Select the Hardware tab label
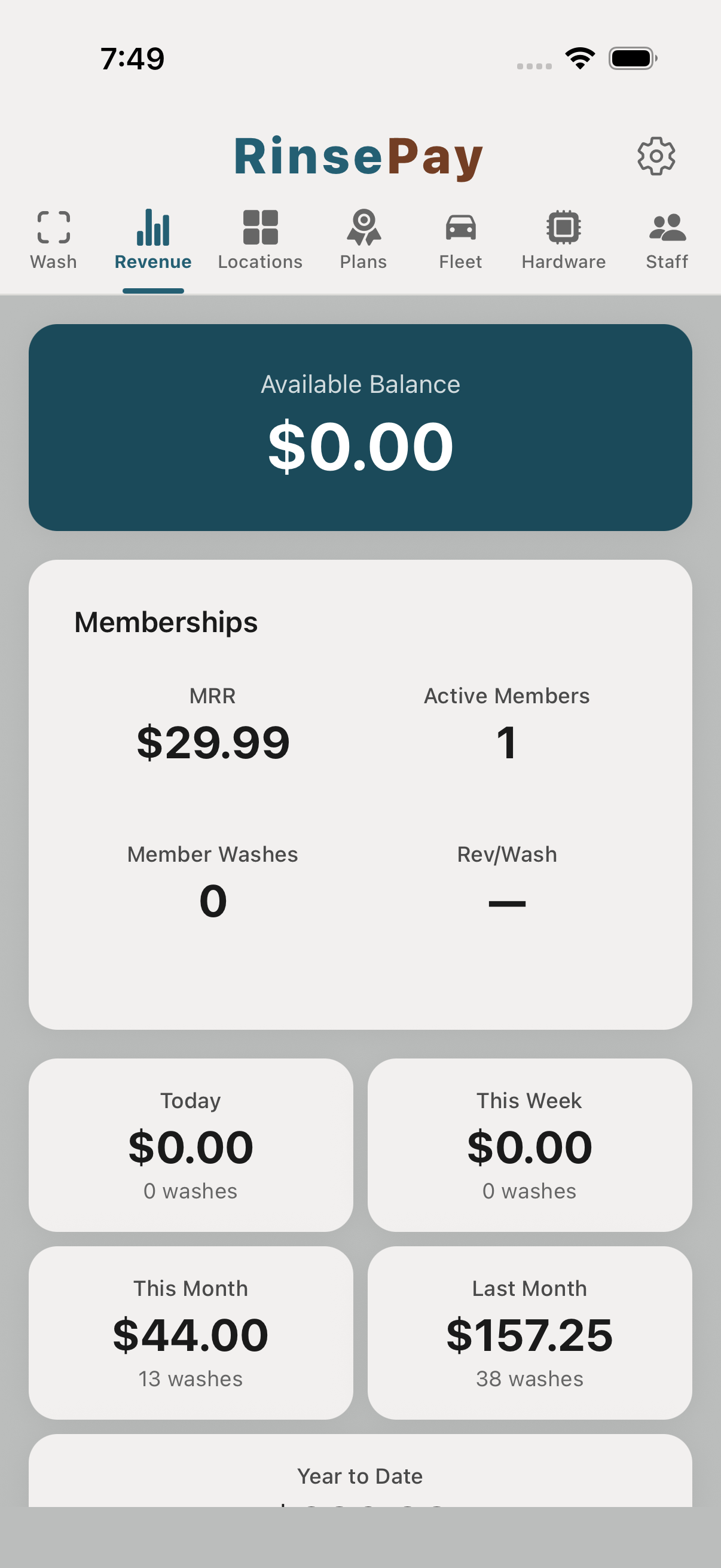The image size is (721, 1568). (x=563, y=262)
